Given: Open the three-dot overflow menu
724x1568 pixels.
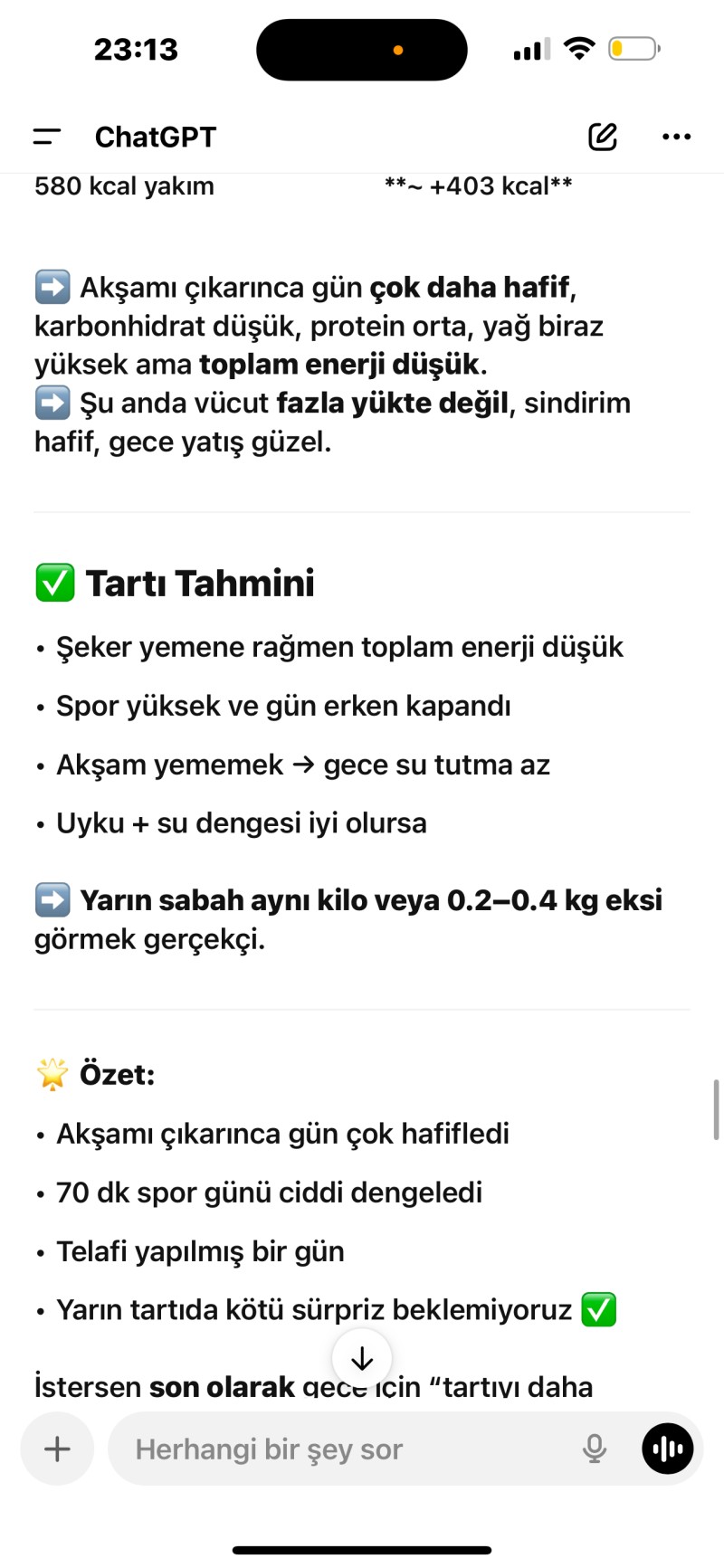Looking at the screenshot, I should pyautogui.click(x=676, y=137).
